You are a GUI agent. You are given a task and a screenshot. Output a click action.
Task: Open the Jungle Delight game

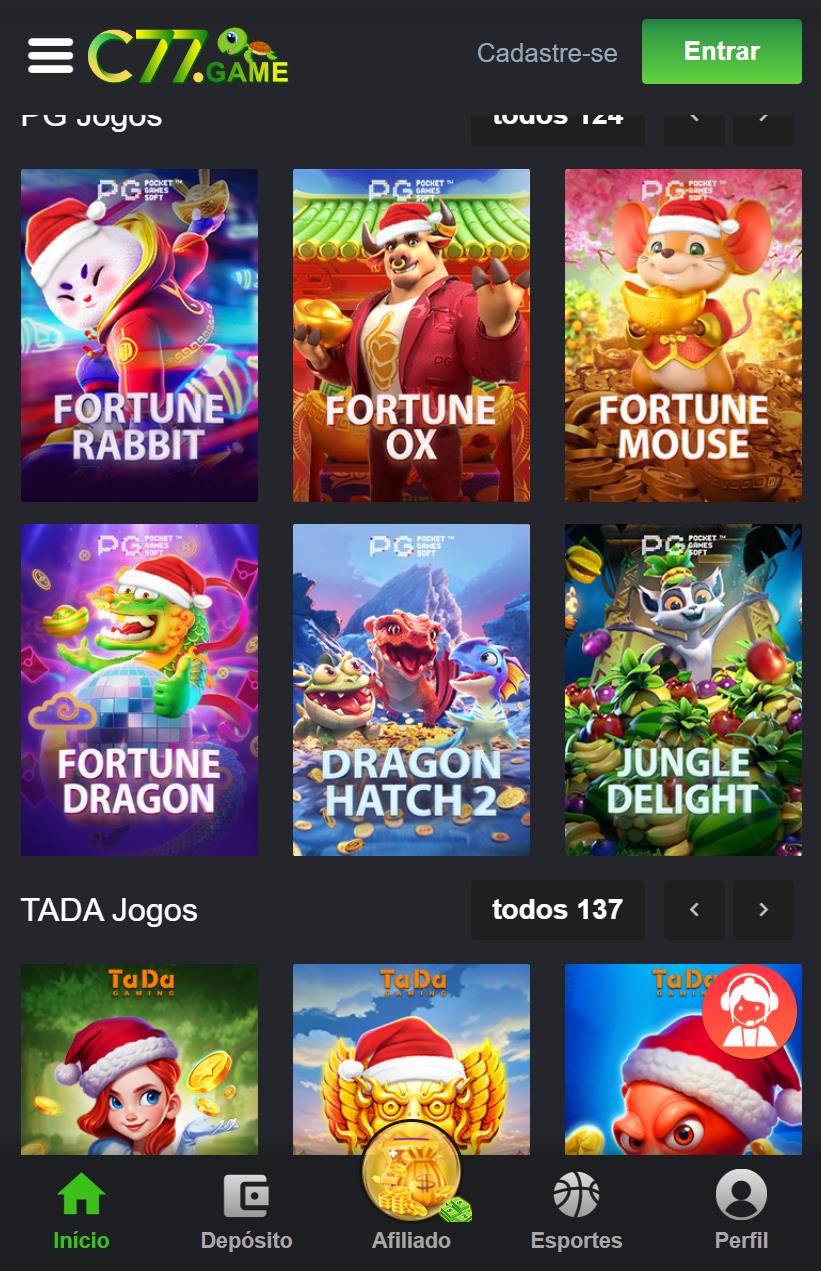coord(683,690)
